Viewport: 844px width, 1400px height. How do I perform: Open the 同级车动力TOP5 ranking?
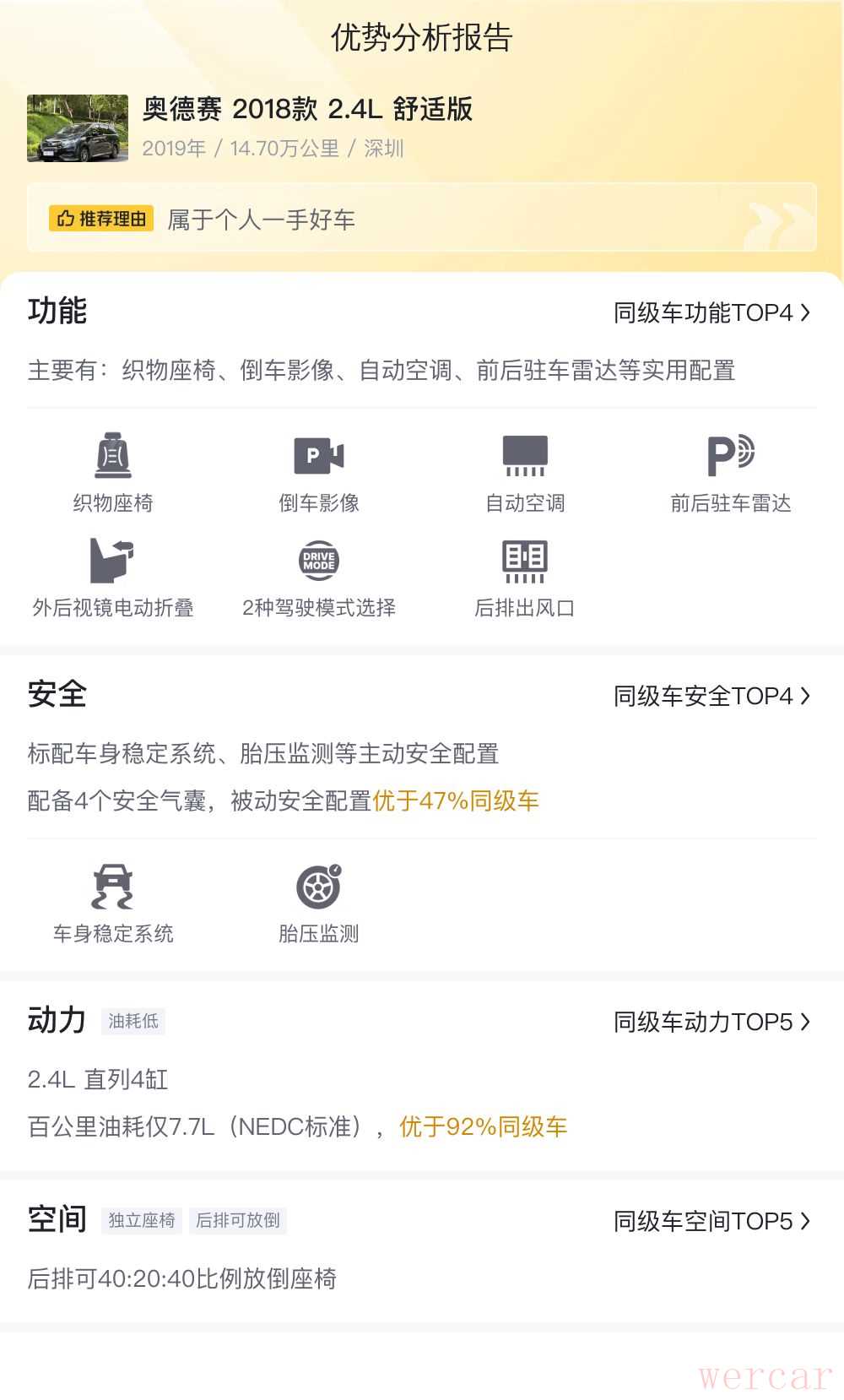click(x=711, y=1023)
